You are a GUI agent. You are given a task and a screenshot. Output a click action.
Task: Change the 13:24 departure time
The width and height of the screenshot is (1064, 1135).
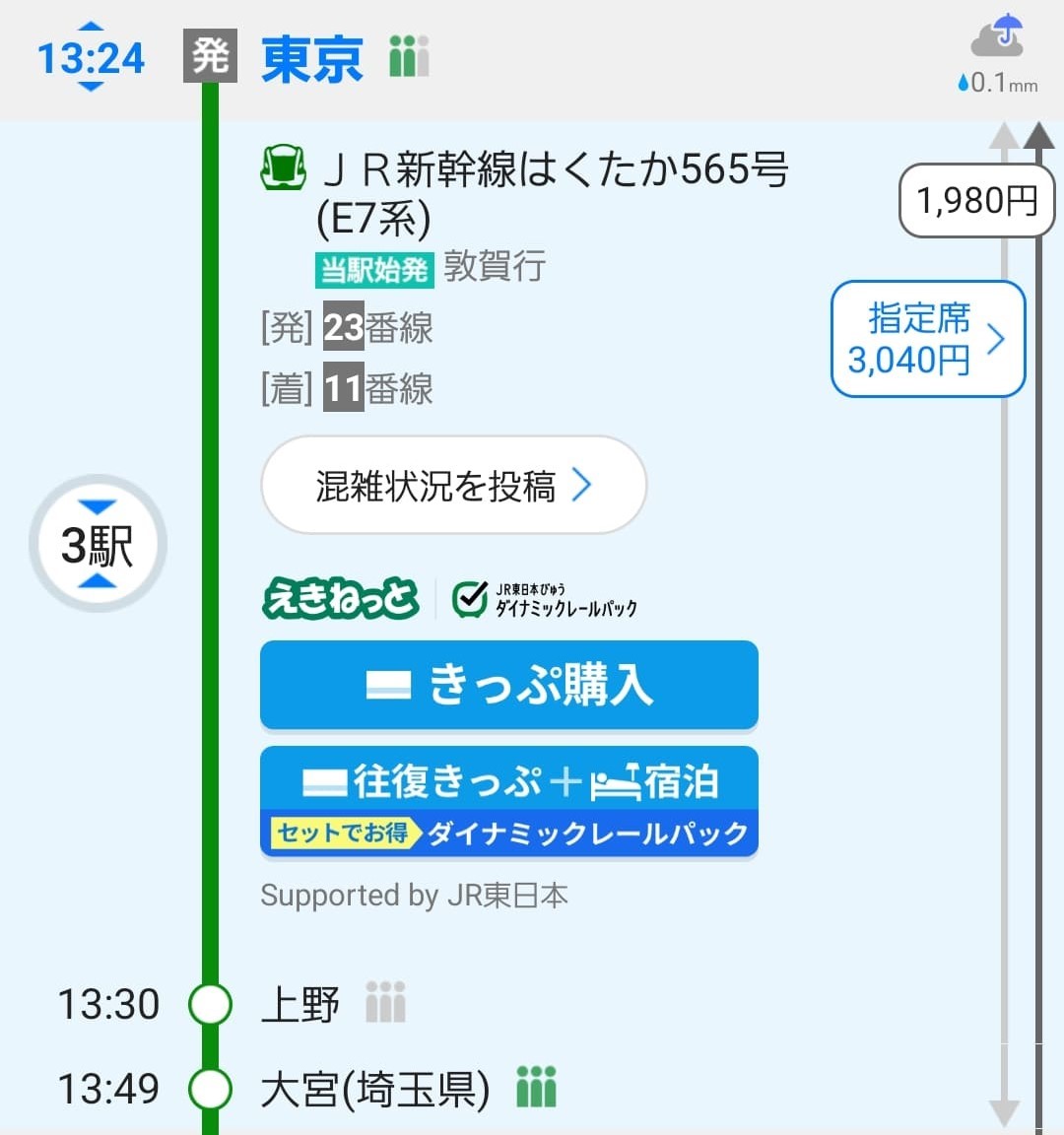pyautogui.click(x=90, y=57)
